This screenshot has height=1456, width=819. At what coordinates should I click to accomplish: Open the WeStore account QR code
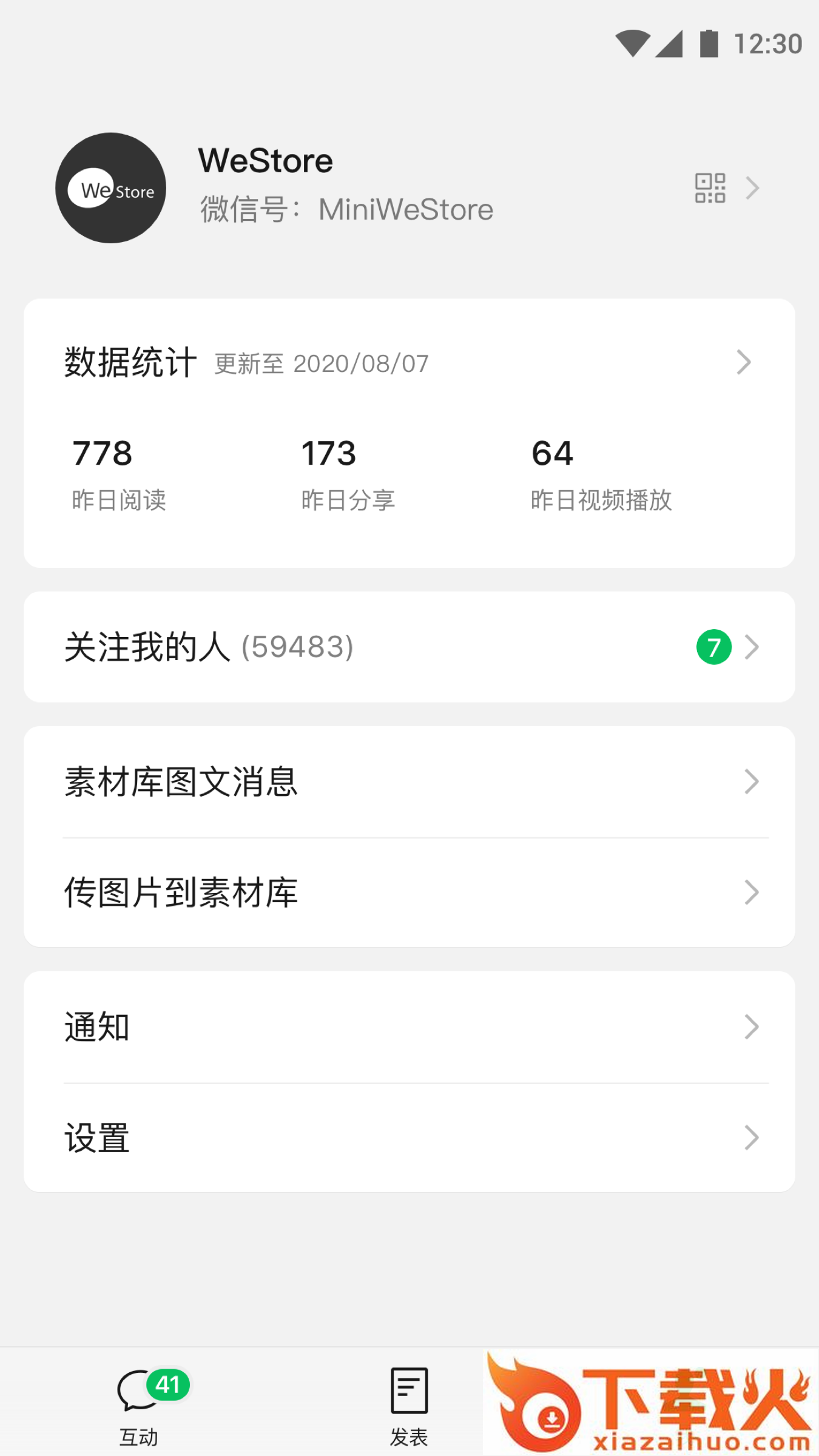pos(710,188)
